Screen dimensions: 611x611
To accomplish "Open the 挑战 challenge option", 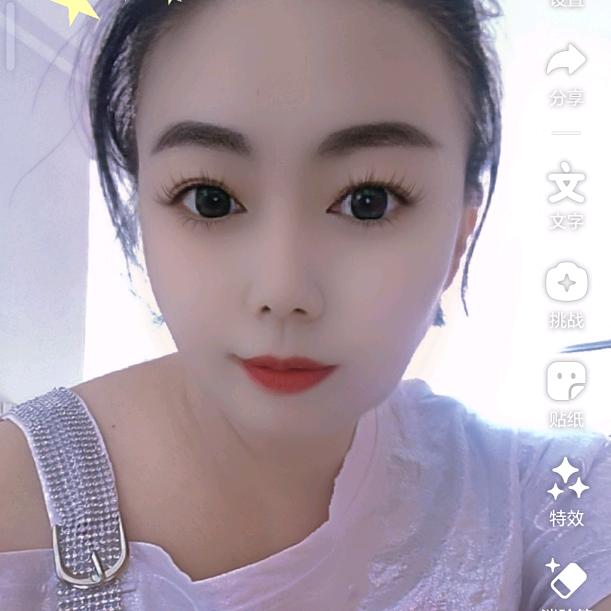I will [566, 283].
